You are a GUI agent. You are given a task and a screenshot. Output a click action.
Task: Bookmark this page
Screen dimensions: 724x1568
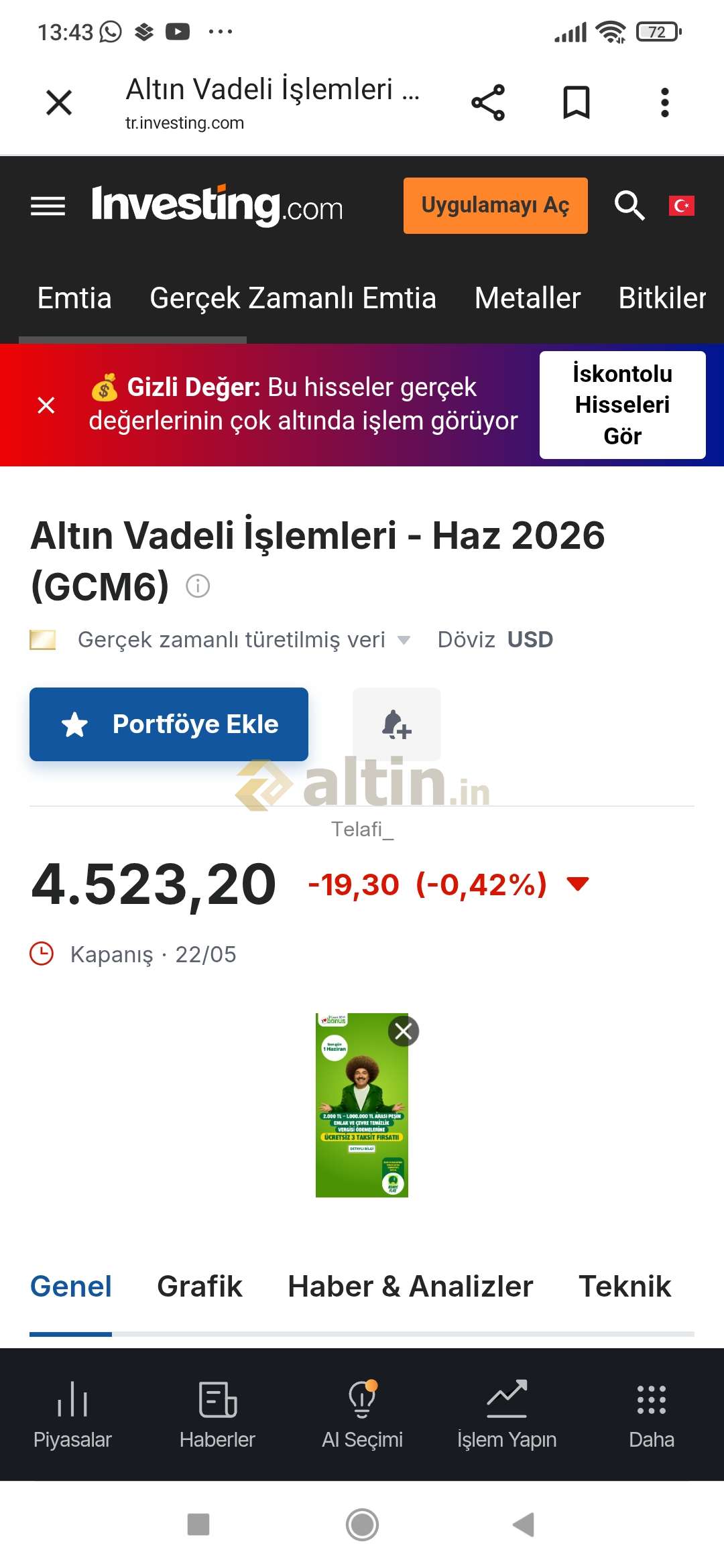click(577, 103)
